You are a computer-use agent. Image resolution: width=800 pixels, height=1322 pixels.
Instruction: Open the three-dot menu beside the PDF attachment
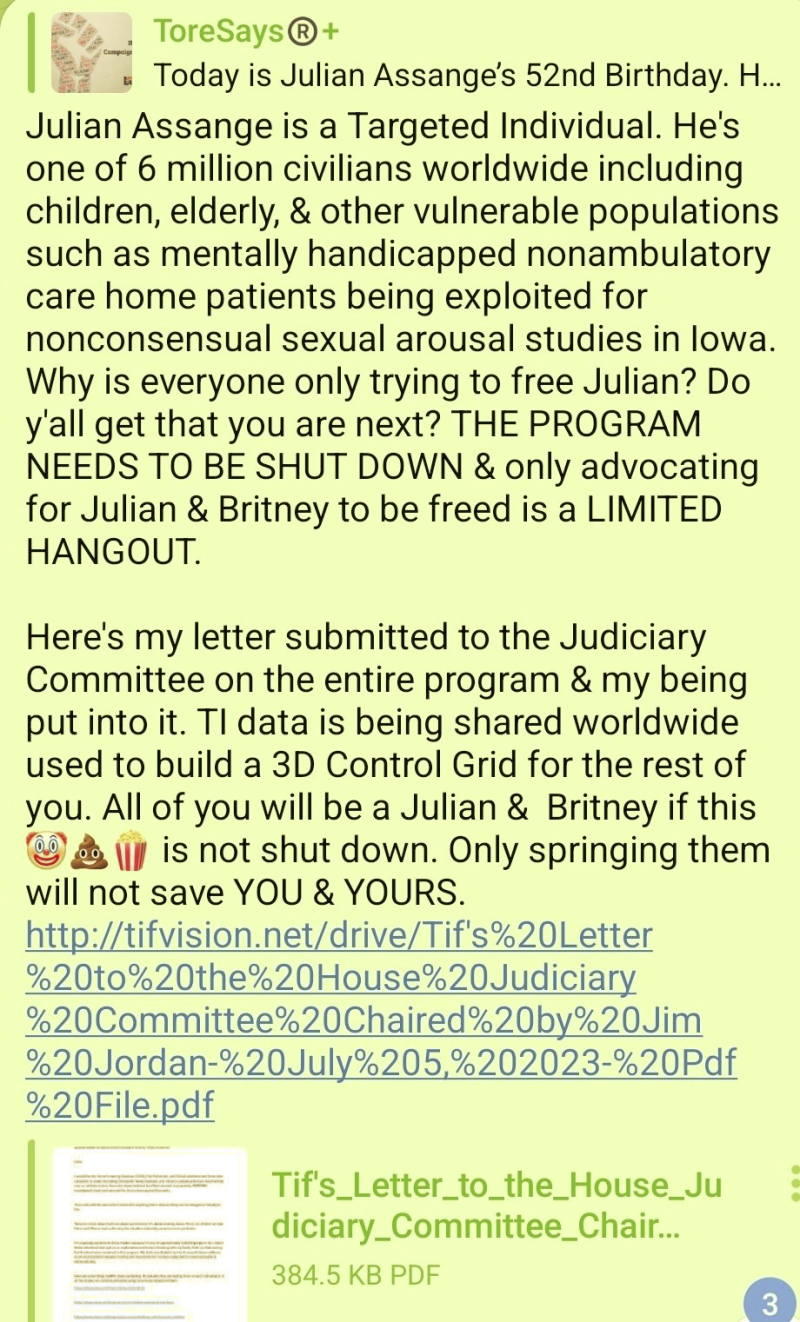pyautogui.click(x=793, y=1184)
